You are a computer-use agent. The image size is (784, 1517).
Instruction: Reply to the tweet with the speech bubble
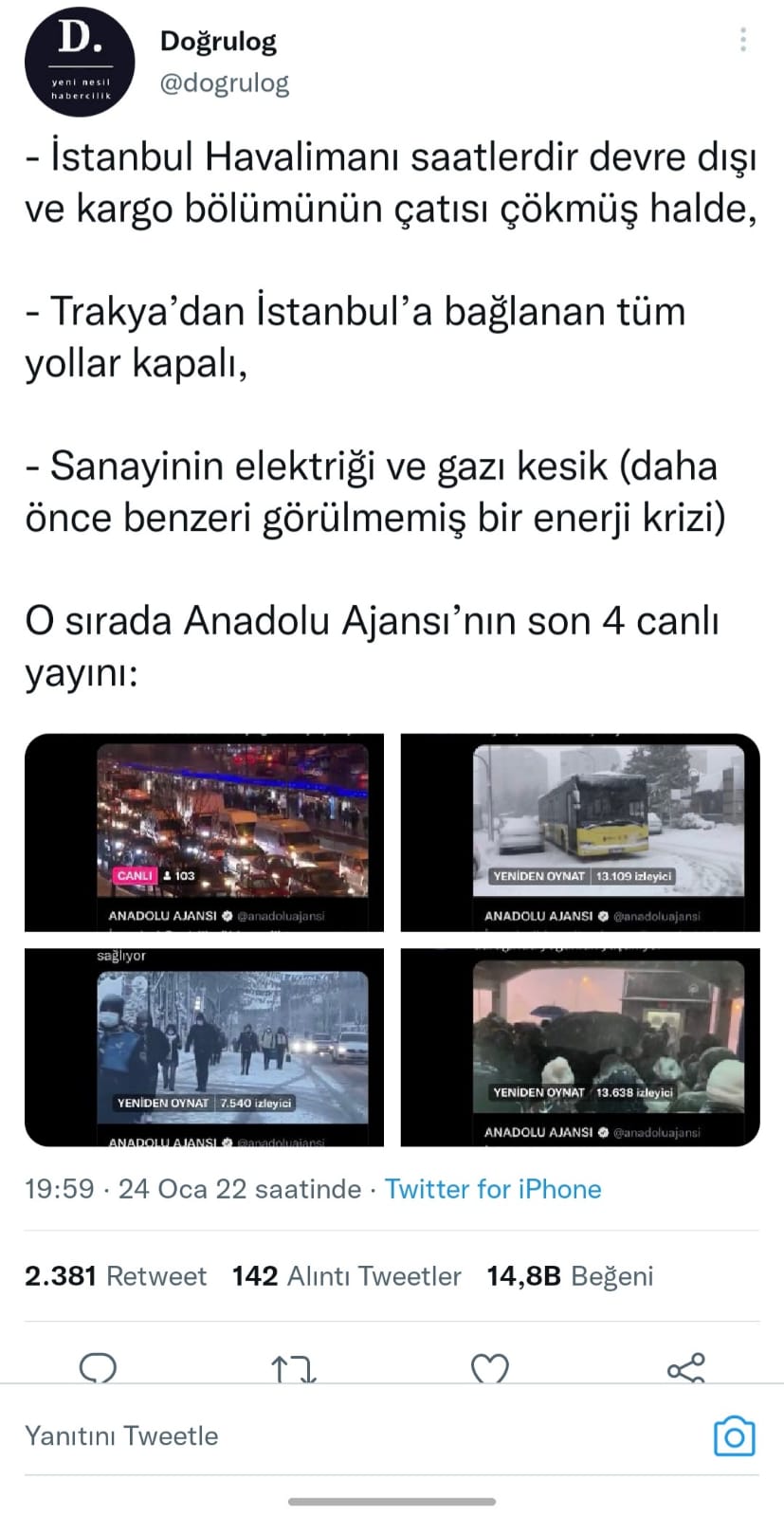(98, 1367)
